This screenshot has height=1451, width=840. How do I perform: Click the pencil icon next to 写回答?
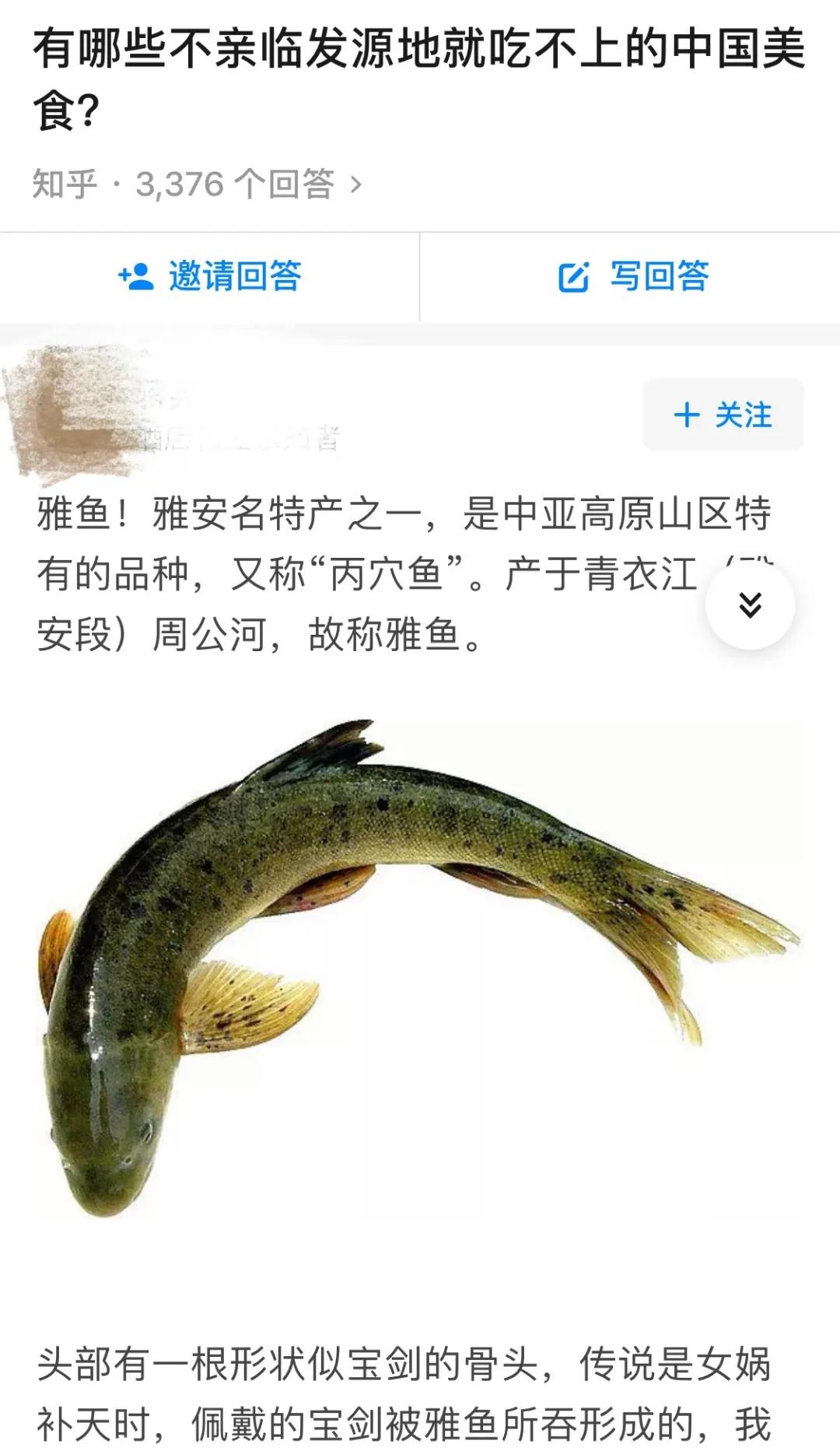coord(573,279)
